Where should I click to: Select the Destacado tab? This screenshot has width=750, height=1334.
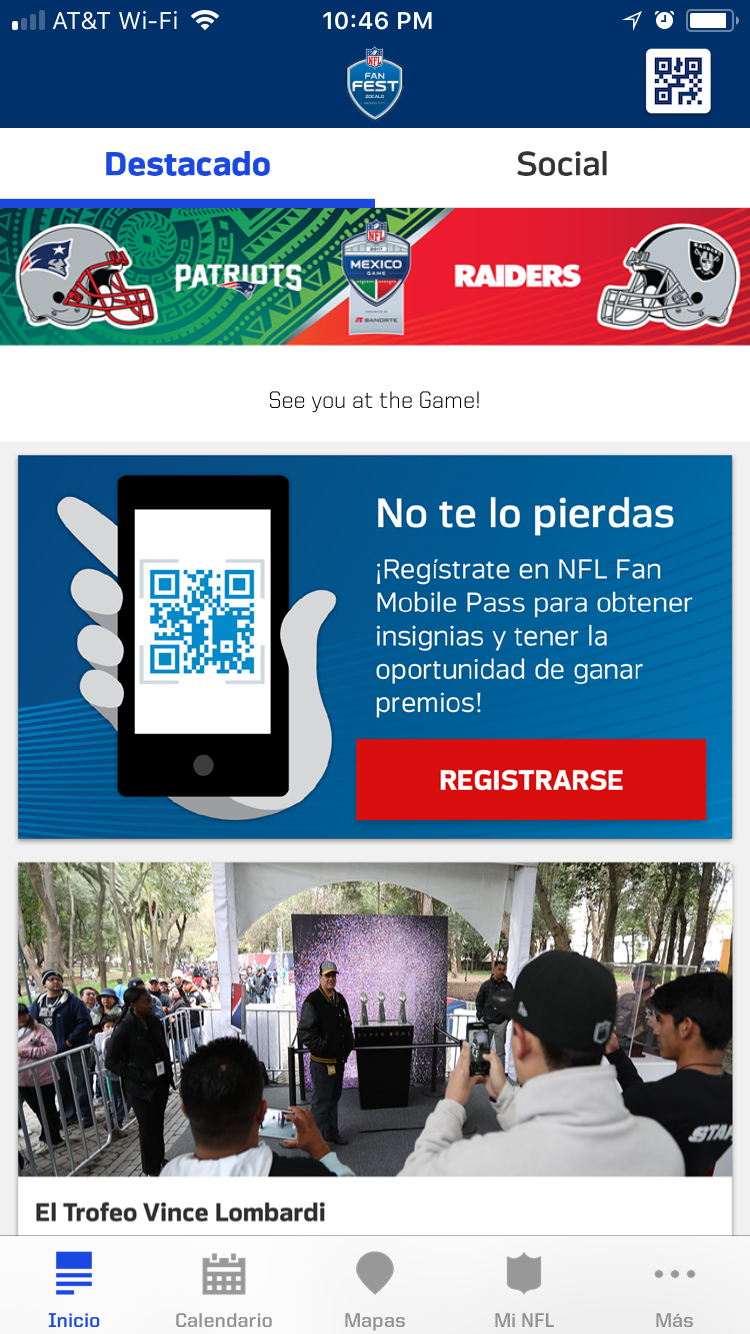[x=187, y=164]
